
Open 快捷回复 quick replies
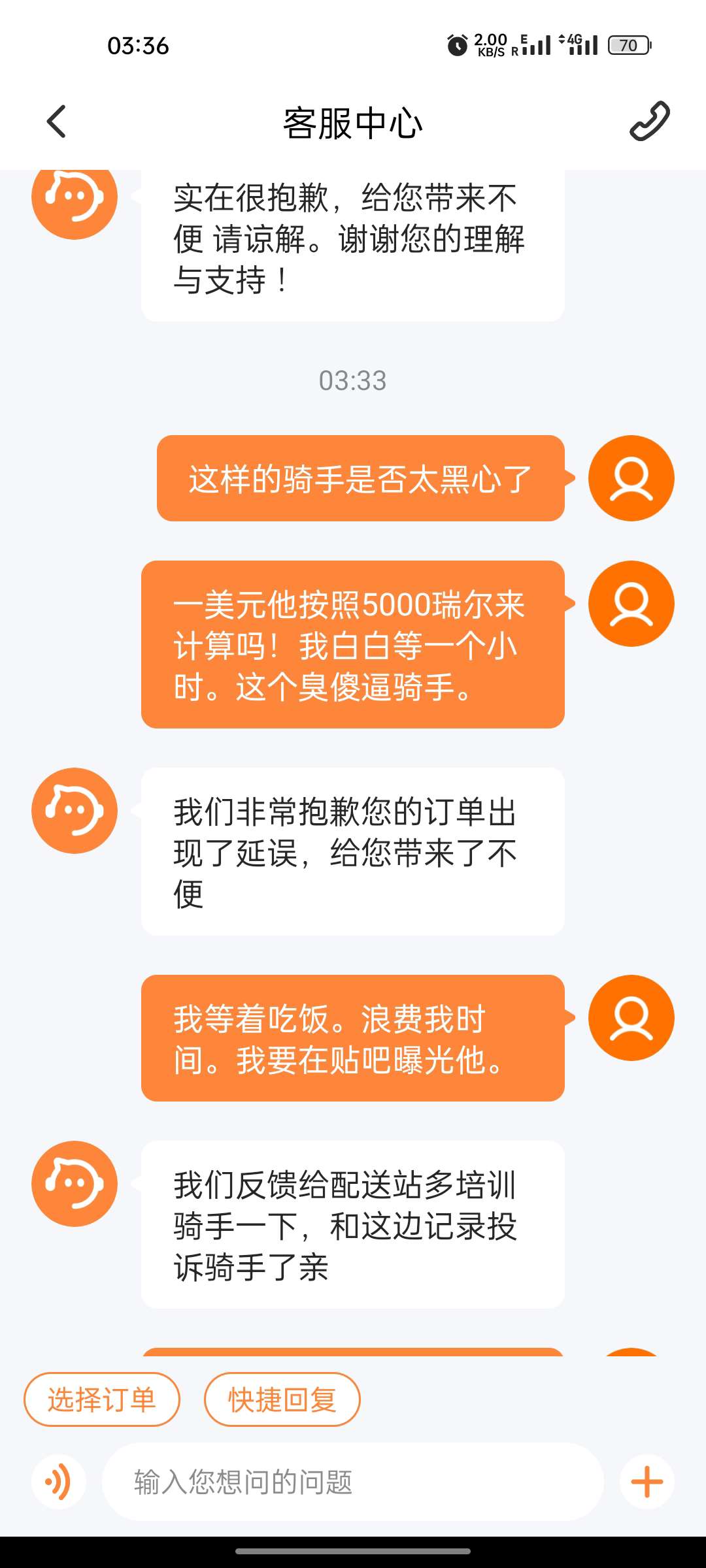[282, 1399]
